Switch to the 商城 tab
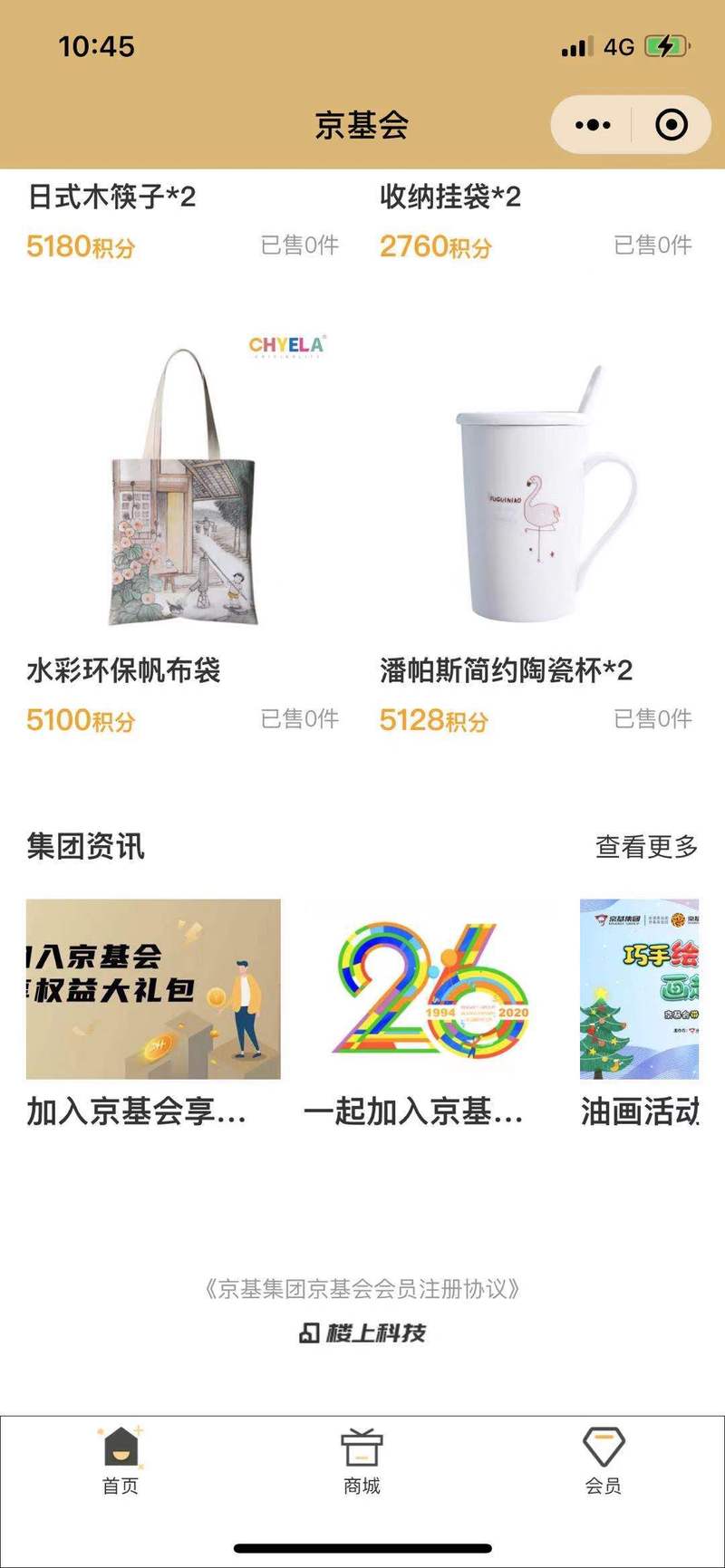Image resolution: width=725 pixels, height=1568 pixels. pyautogui.click(x=362, y=1459)
